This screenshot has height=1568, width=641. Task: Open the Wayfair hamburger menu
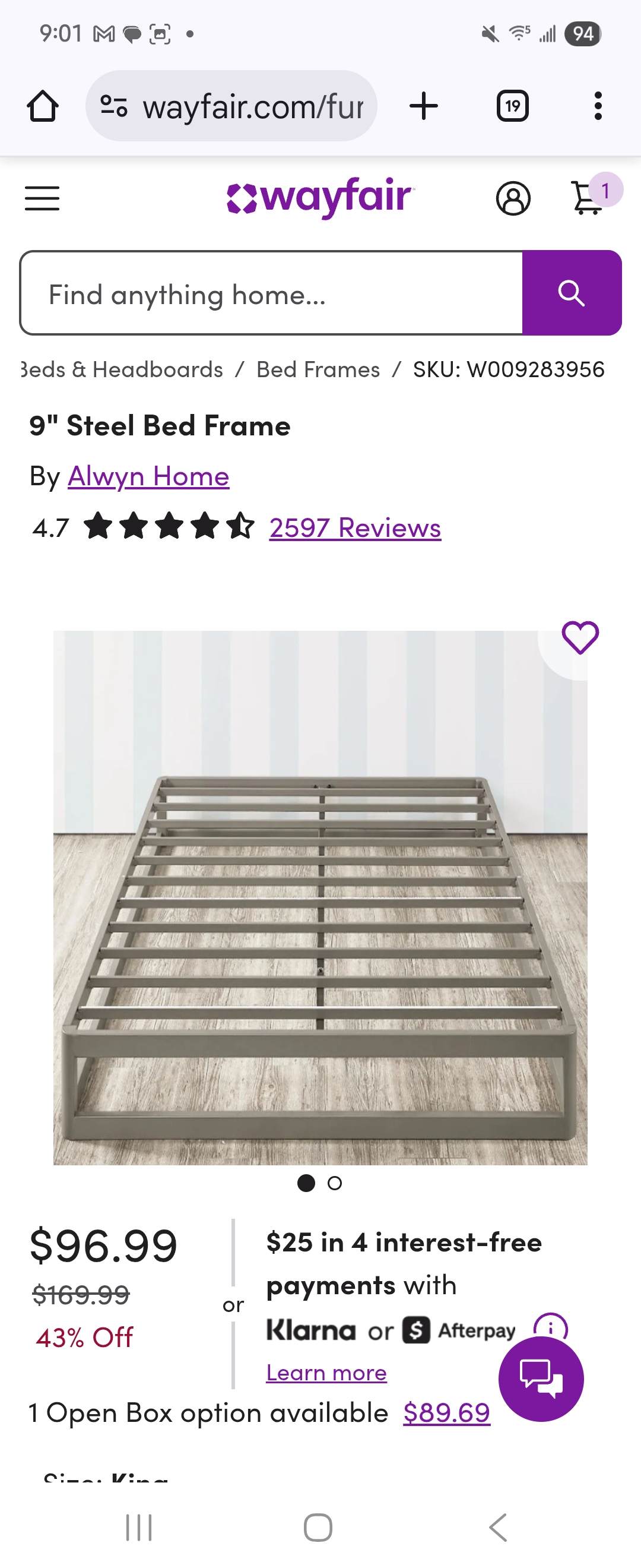point(42,198)
